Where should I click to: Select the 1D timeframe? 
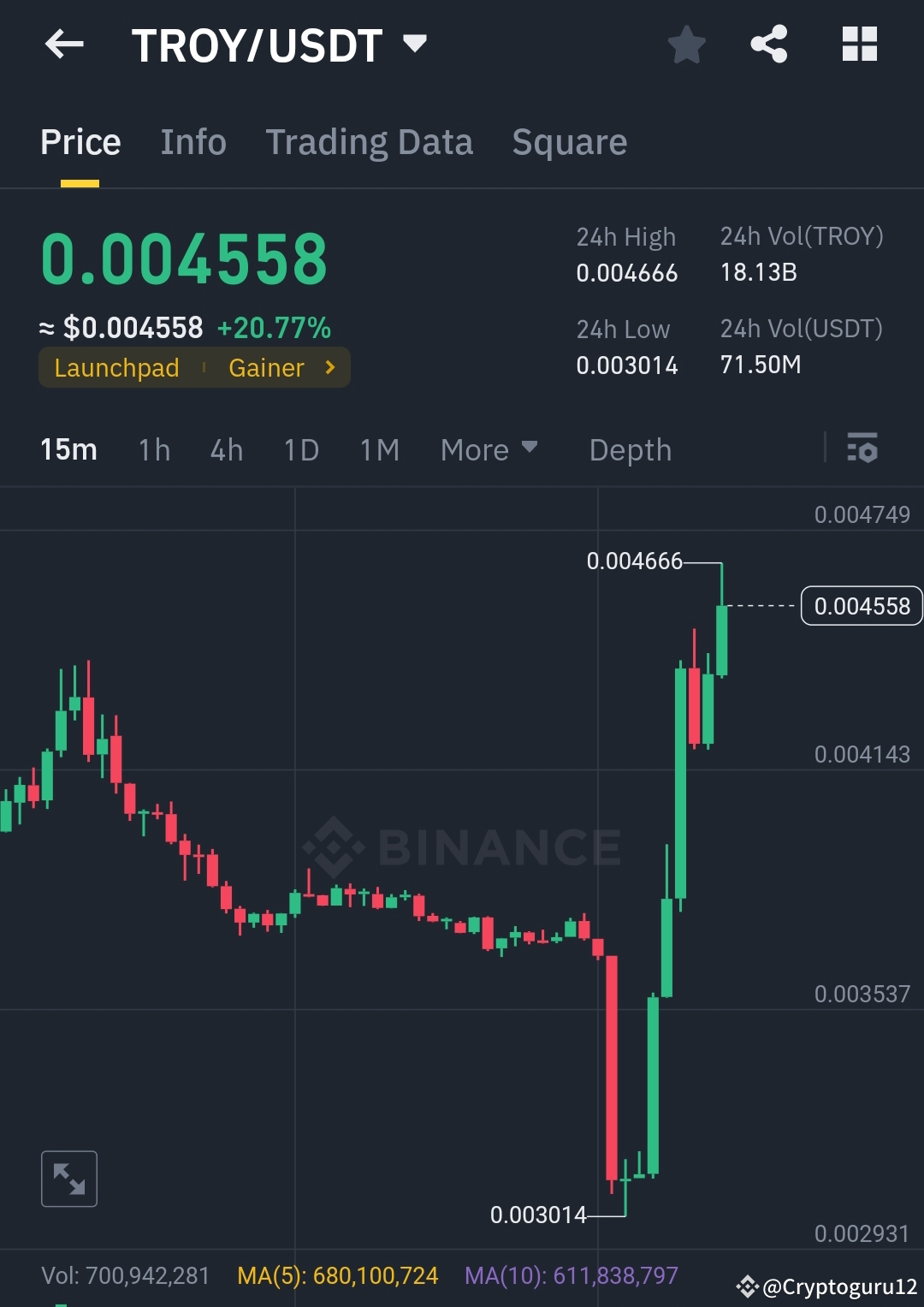[x=301, y=449]
